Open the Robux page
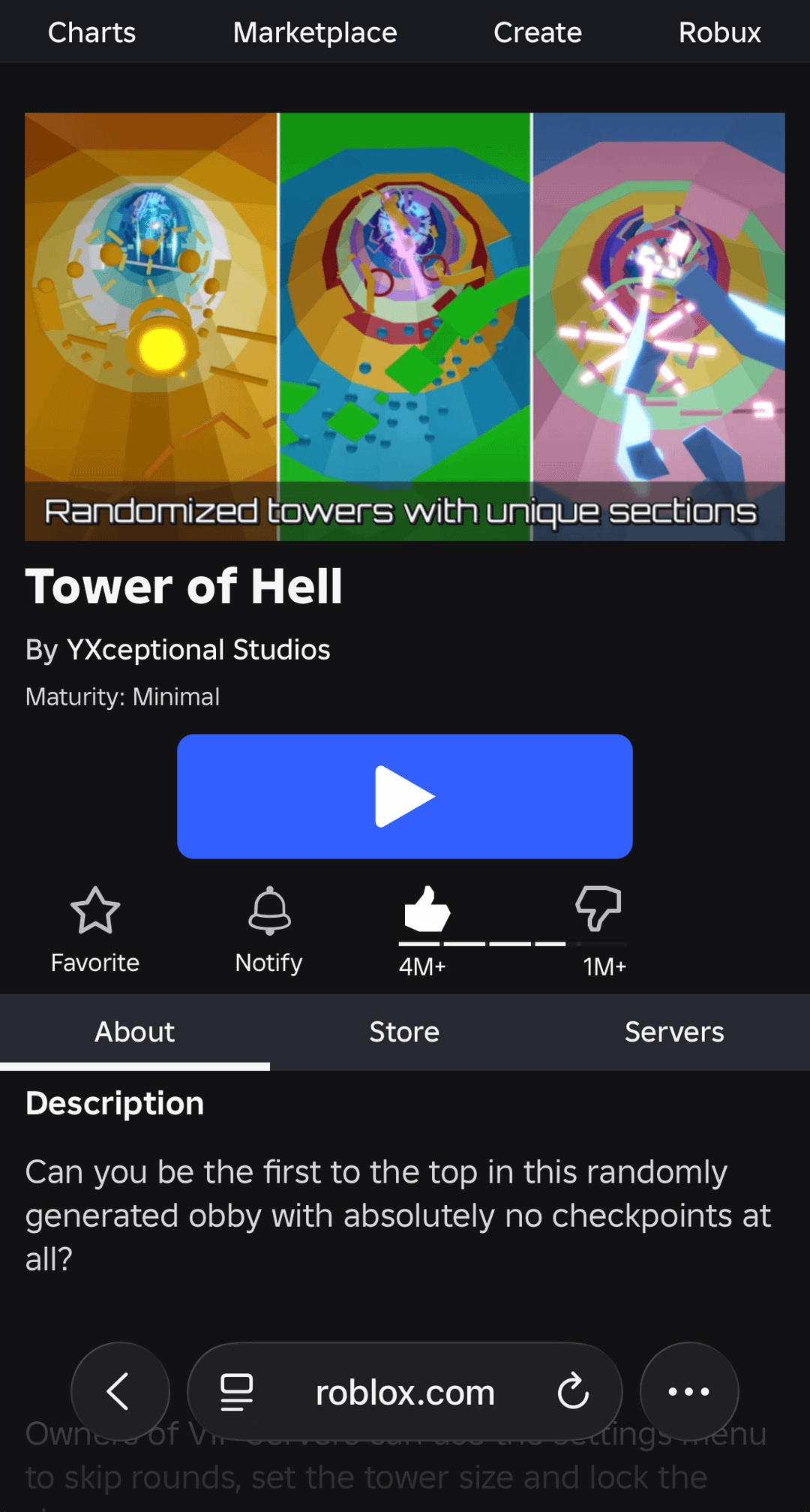 point(719,33)
